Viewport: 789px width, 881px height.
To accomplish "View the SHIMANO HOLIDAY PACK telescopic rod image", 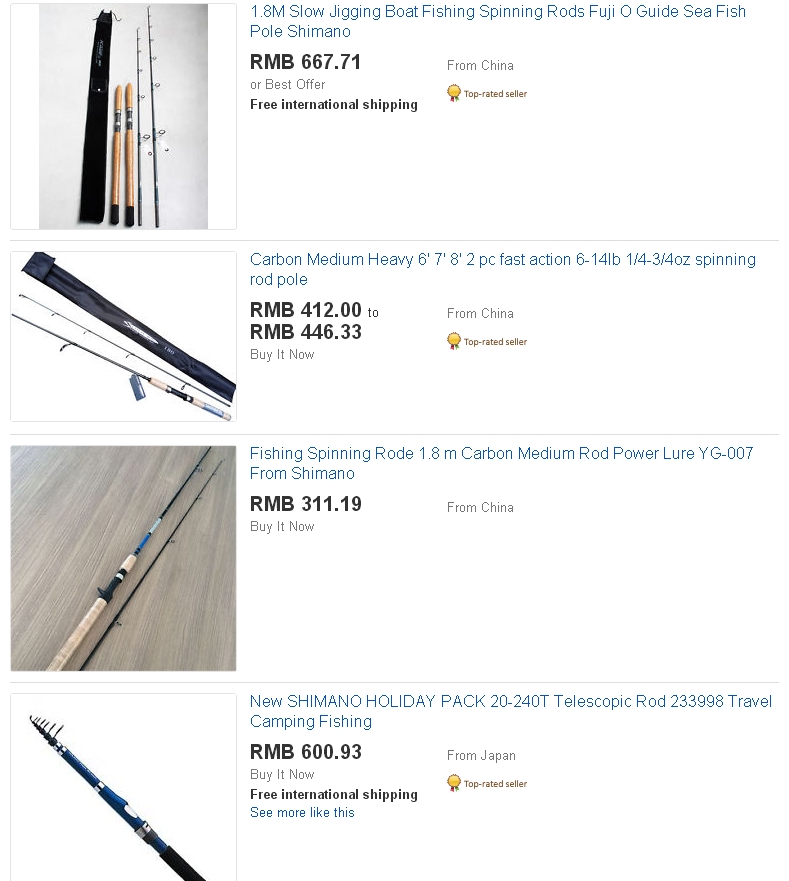I will 123,790.
